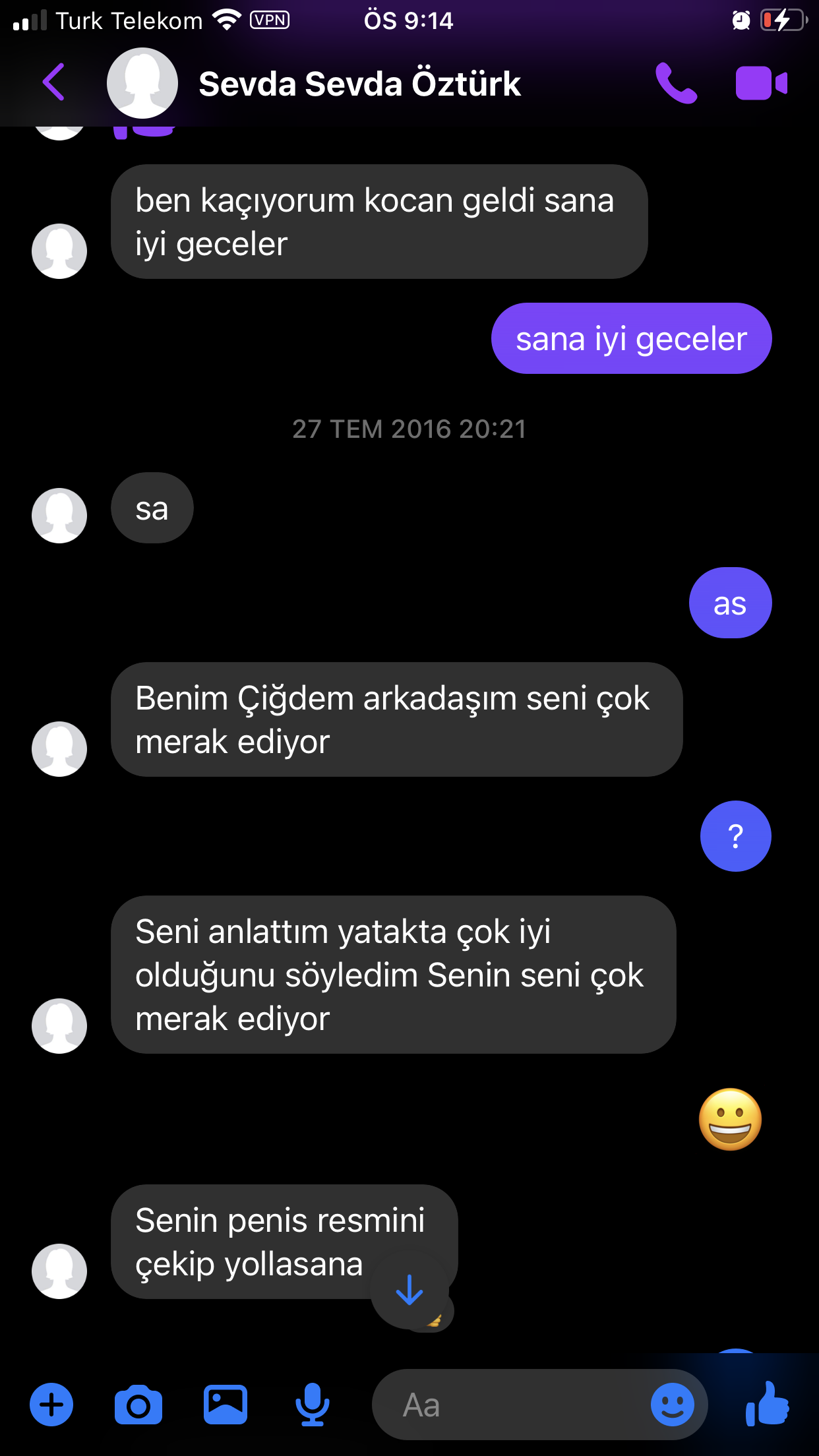Start a voice call with Sevda
The height and width of the screenshot is (1456, 819).
[x=675, y=83]
